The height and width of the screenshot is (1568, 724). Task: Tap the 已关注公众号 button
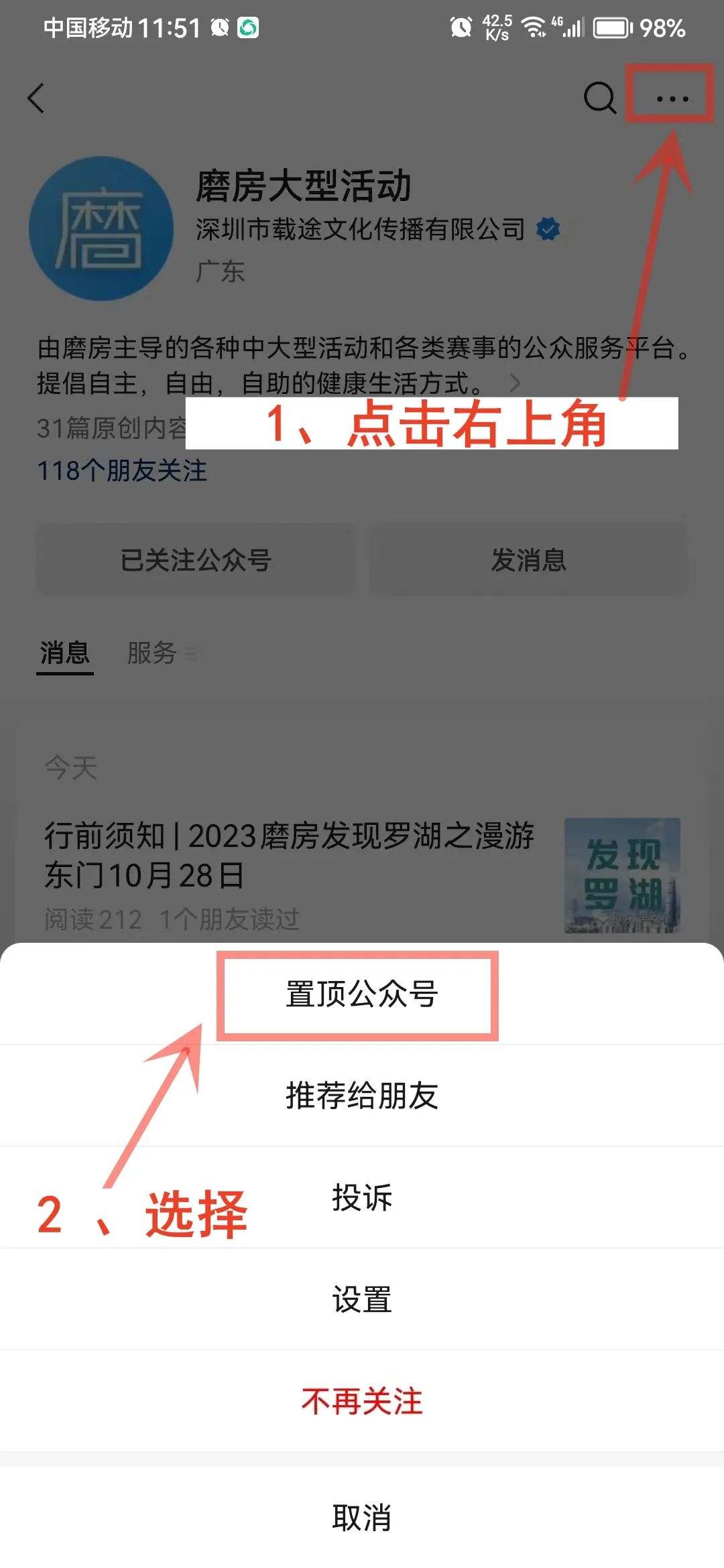click(x=195, y=560)
